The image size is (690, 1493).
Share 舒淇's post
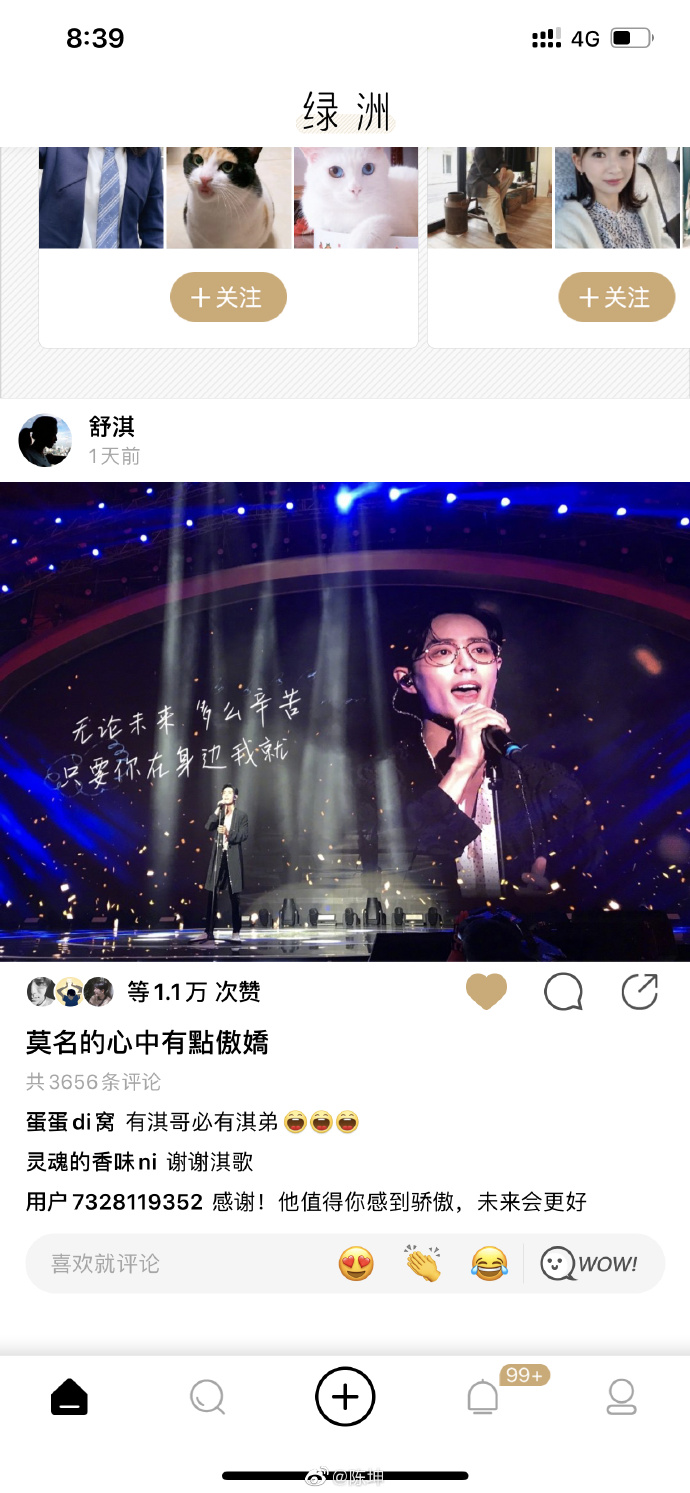640,992
